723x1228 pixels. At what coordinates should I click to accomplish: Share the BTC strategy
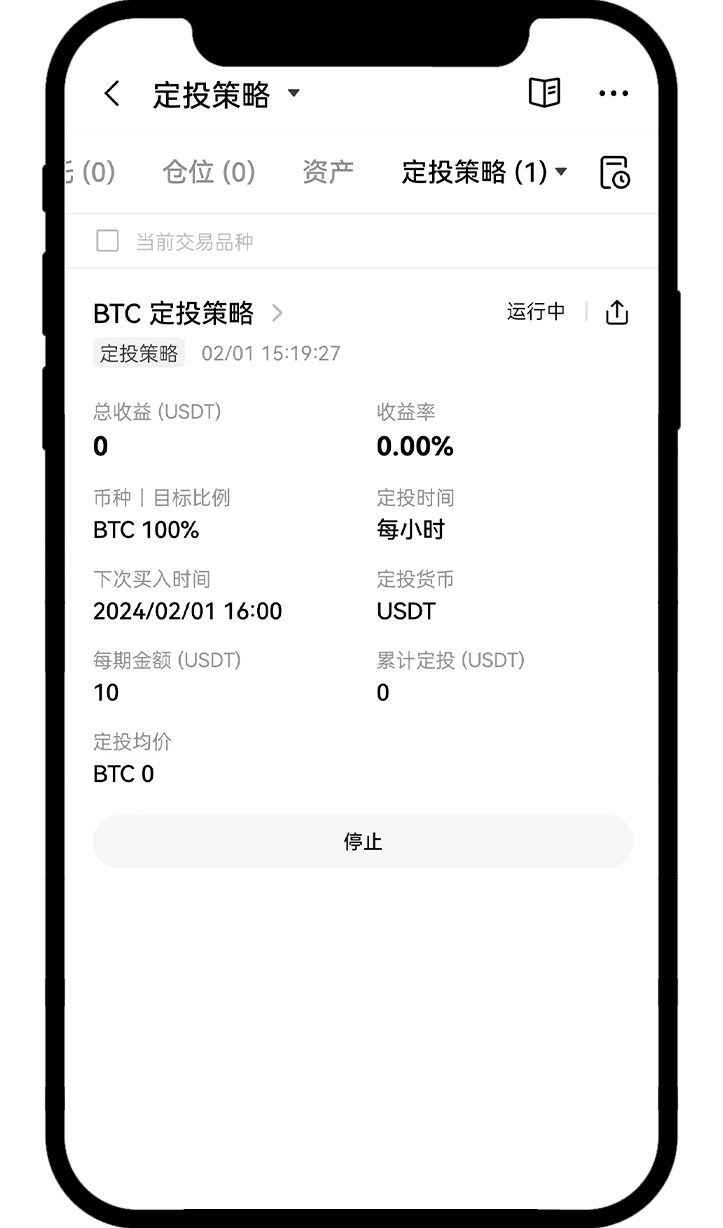[x=617, y=313]
